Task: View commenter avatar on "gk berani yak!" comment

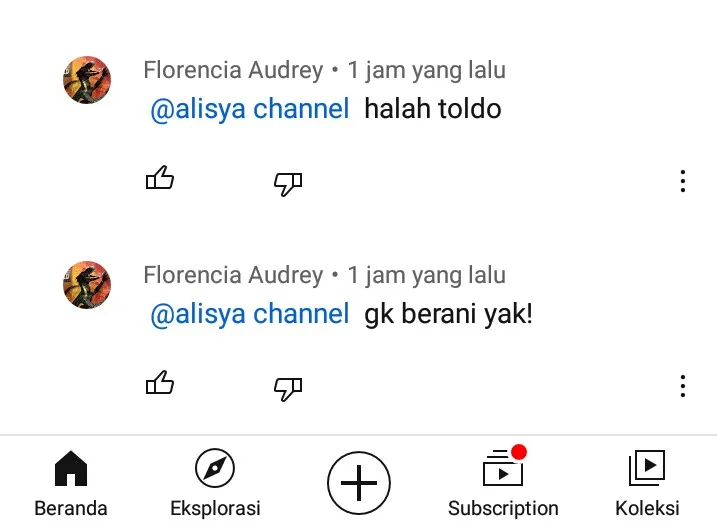Action: tap(87, 284)
